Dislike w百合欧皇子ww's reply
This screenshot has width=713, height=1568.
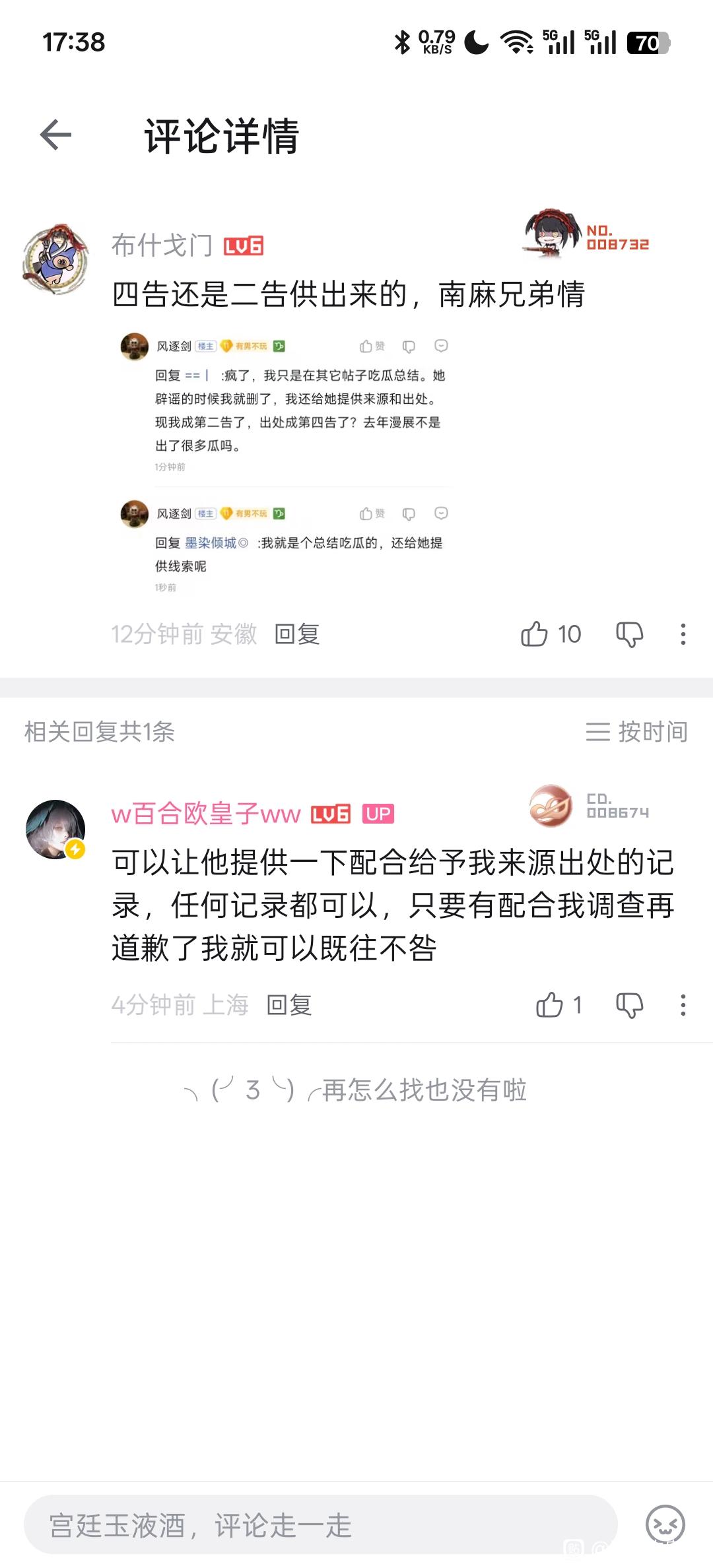[x=629, y=1006]
